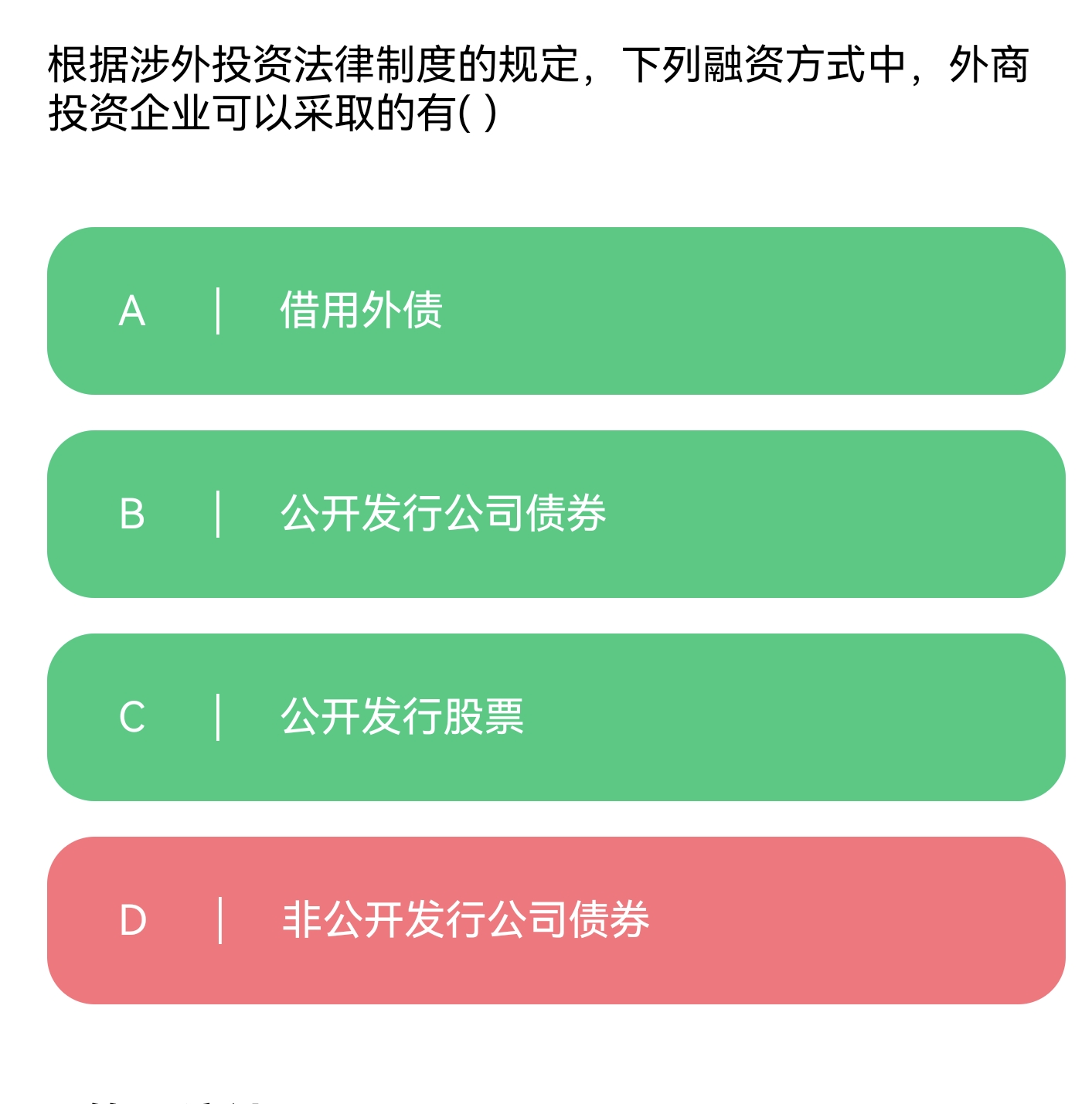The height and width of the screenshot is (1104, 1092).
Task: Choose option B 公开发行公司债券
Action: [555, 514]
